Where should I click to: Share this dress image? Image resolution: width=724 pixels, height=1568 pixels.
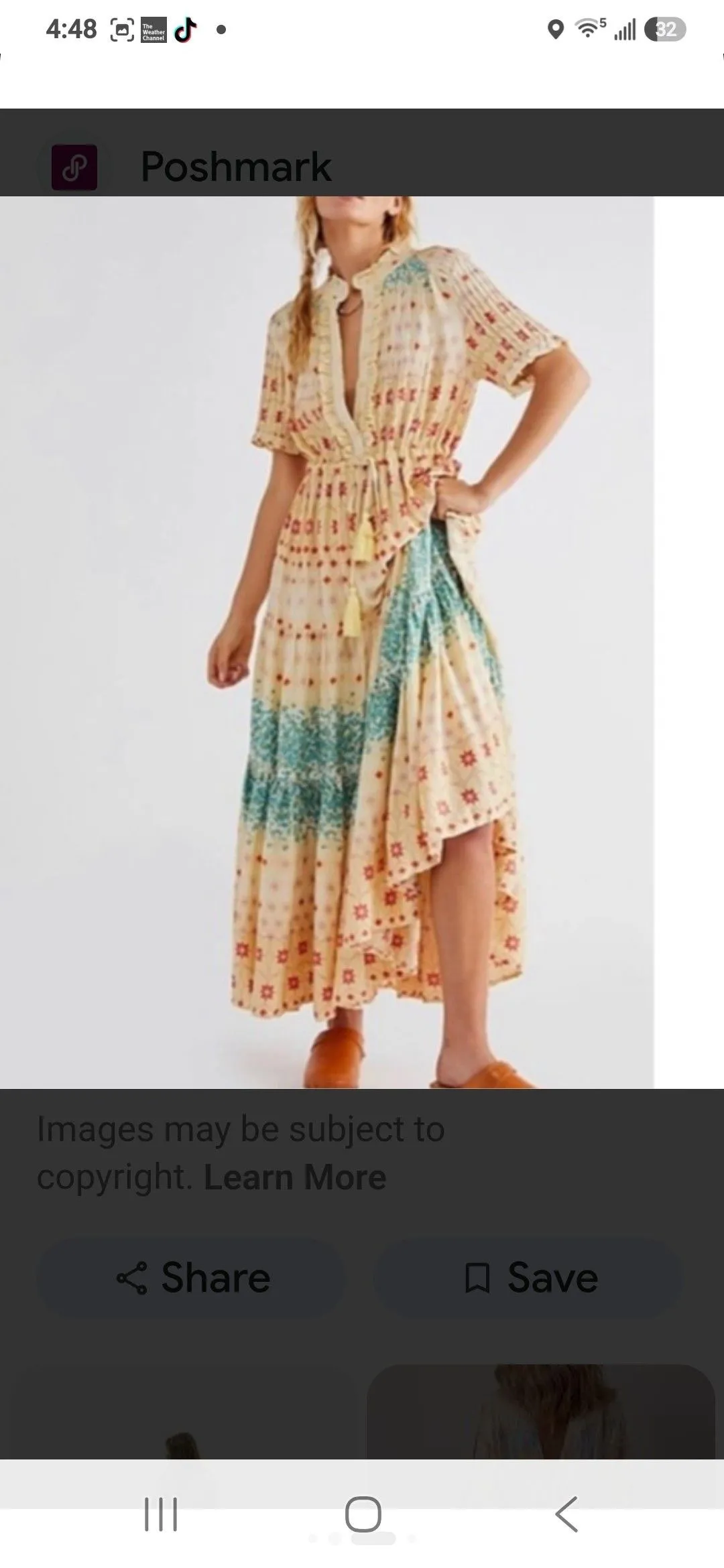(x=192, y=1277)
